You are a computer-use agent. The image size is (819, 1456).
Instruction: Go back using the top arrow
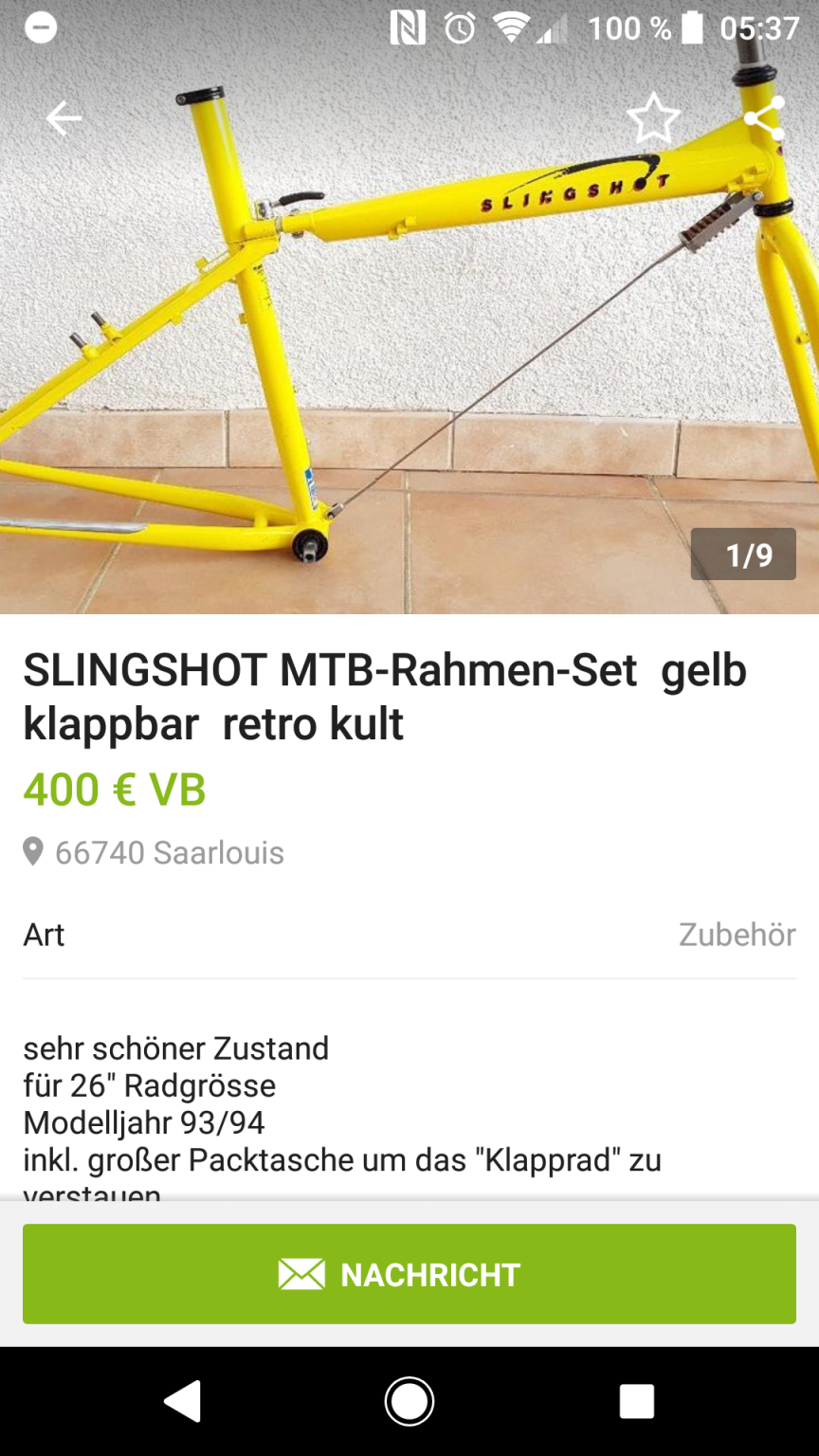(64, 118)
